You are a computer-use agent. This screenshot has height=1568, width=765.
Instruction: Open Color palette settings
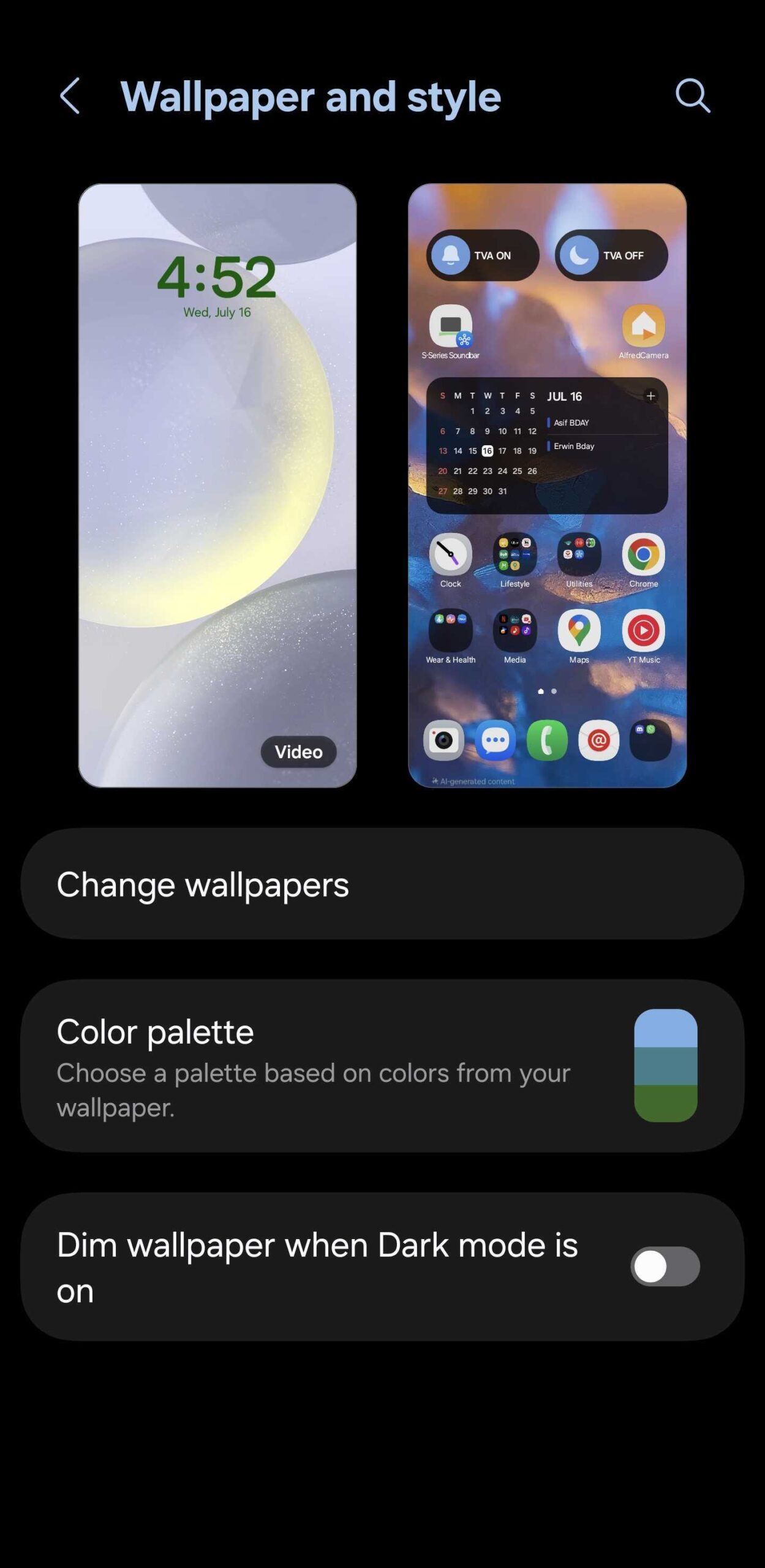pos(382,1065)
